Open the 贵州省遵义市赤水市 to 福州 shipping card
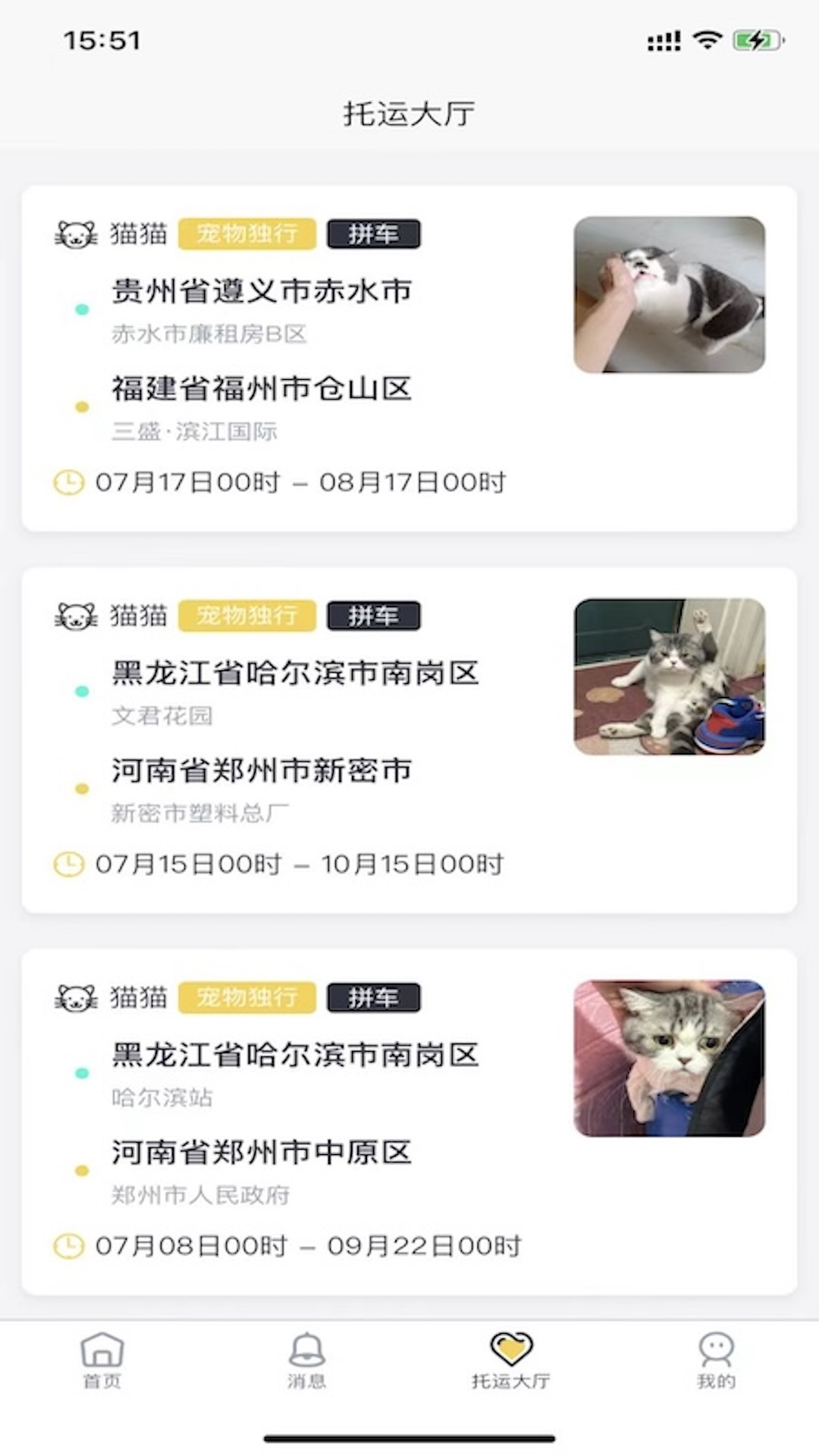 pyautogui.click(x=409, y=358)
